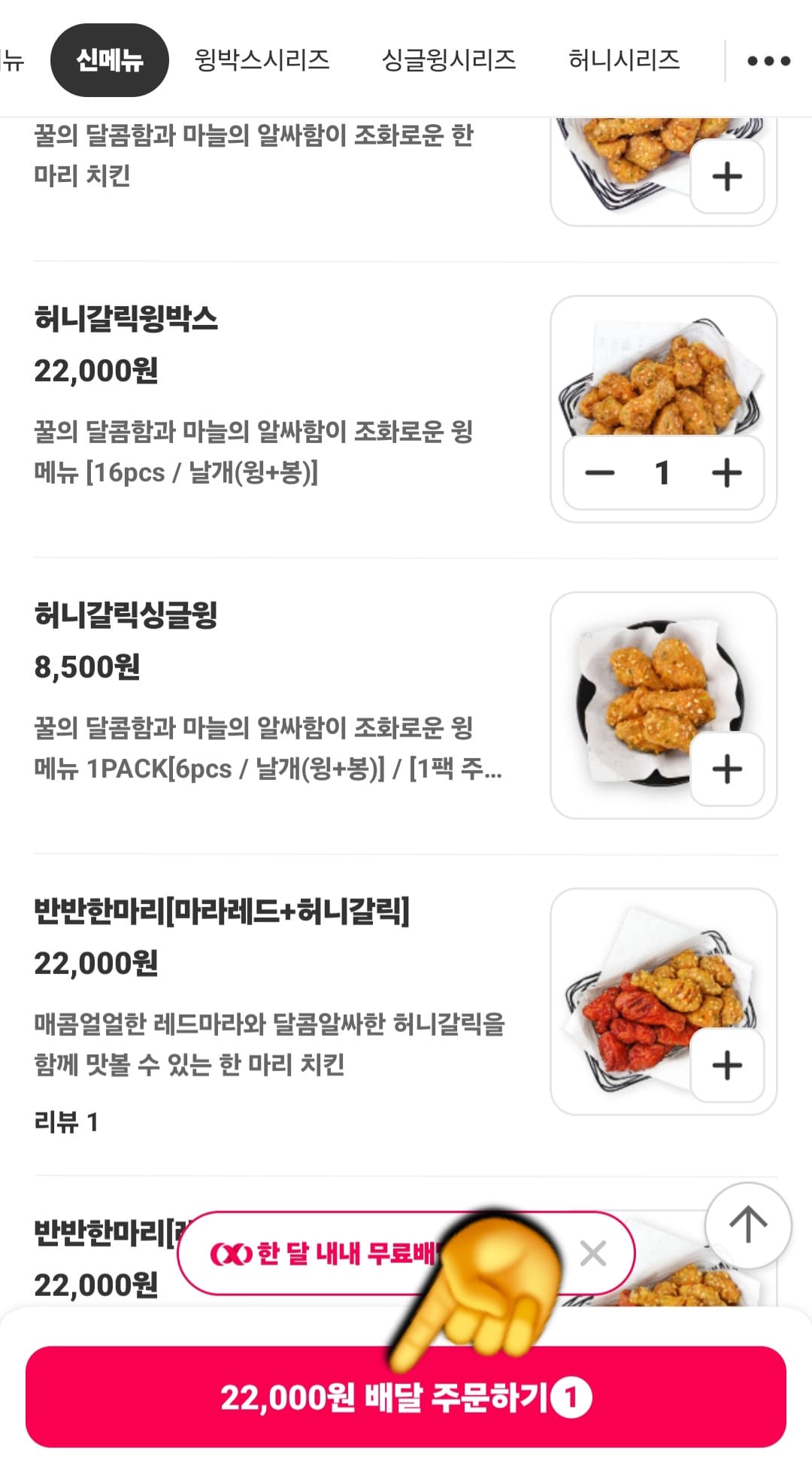Tap the quantity field showing 1
812x1472 pixels.
(663, 472)
